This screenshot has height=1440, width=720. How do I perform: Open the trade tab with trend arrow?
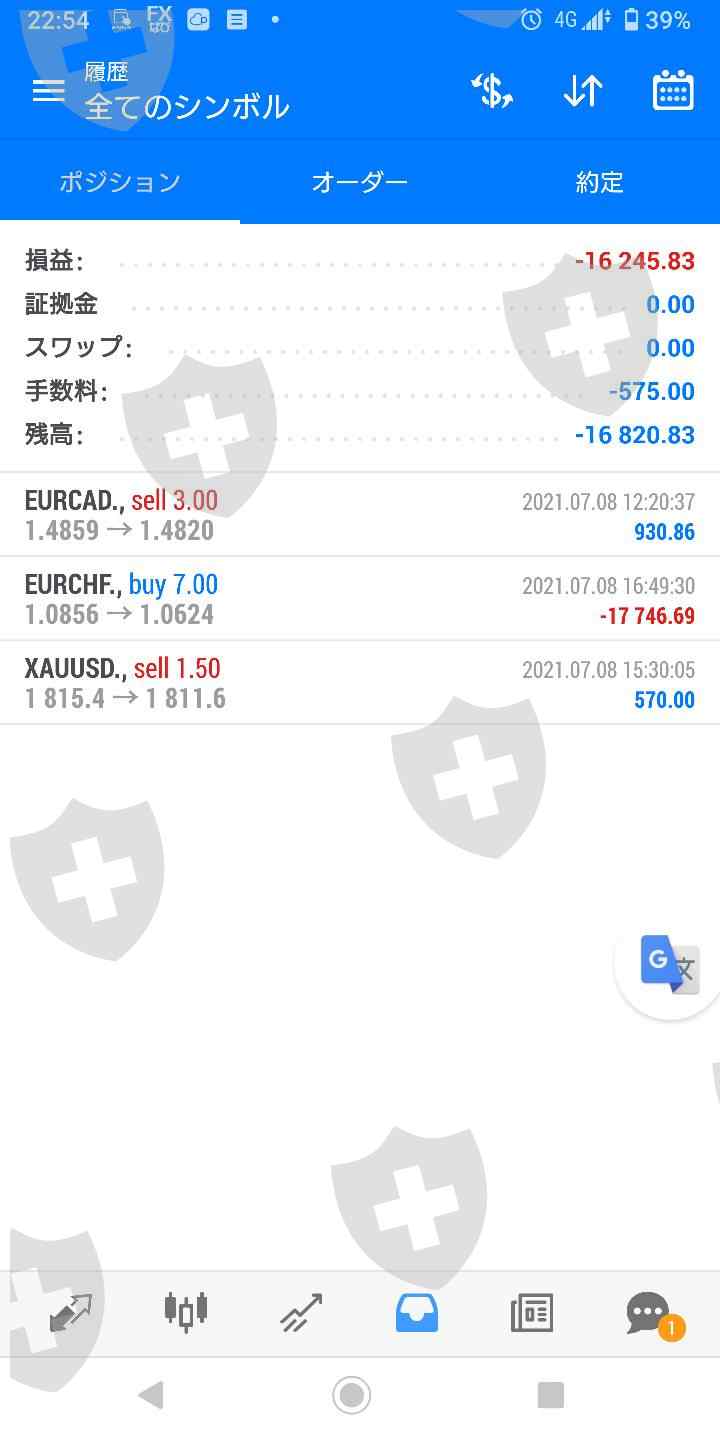pos(301,1312)
